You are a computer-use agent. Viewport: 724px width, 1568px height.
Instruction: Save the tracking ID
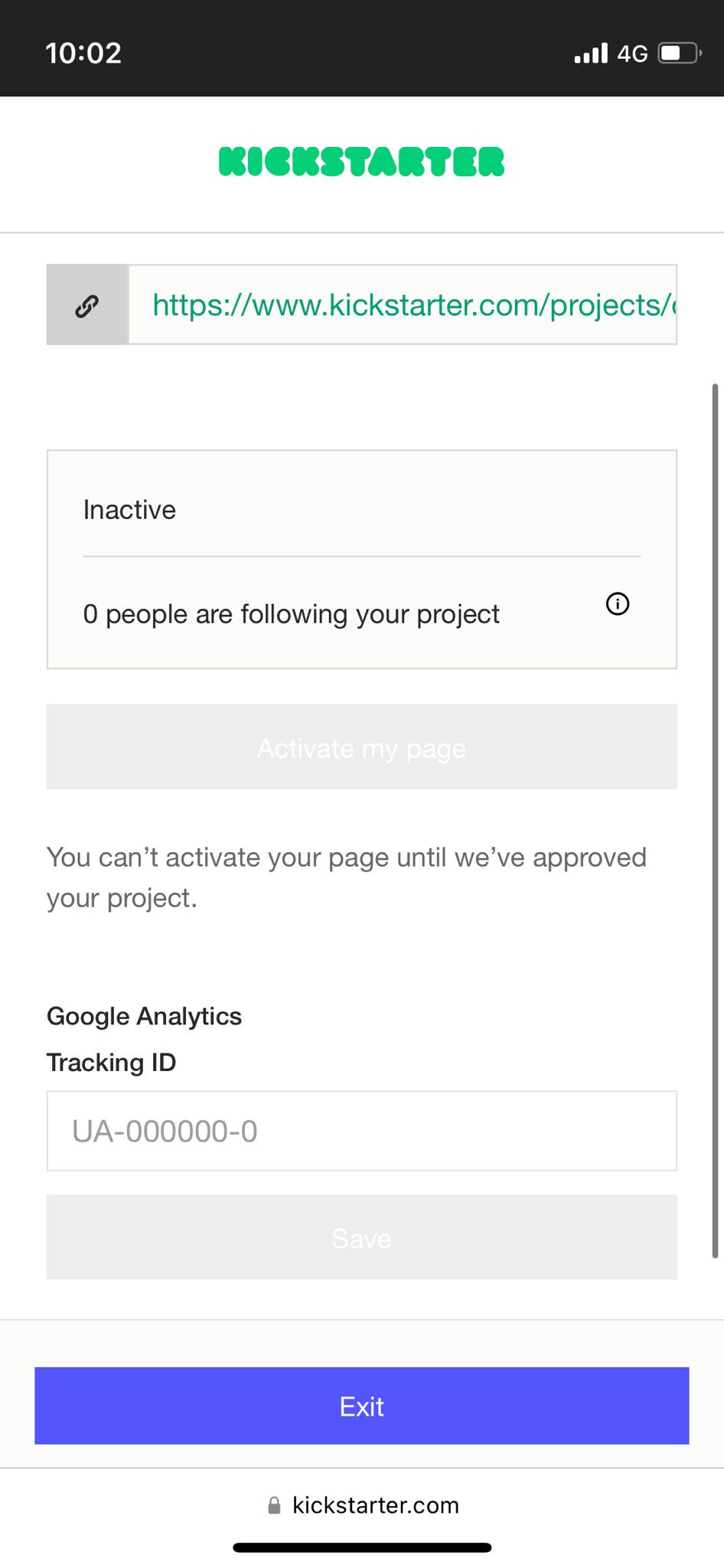(x=362, y=1237)
